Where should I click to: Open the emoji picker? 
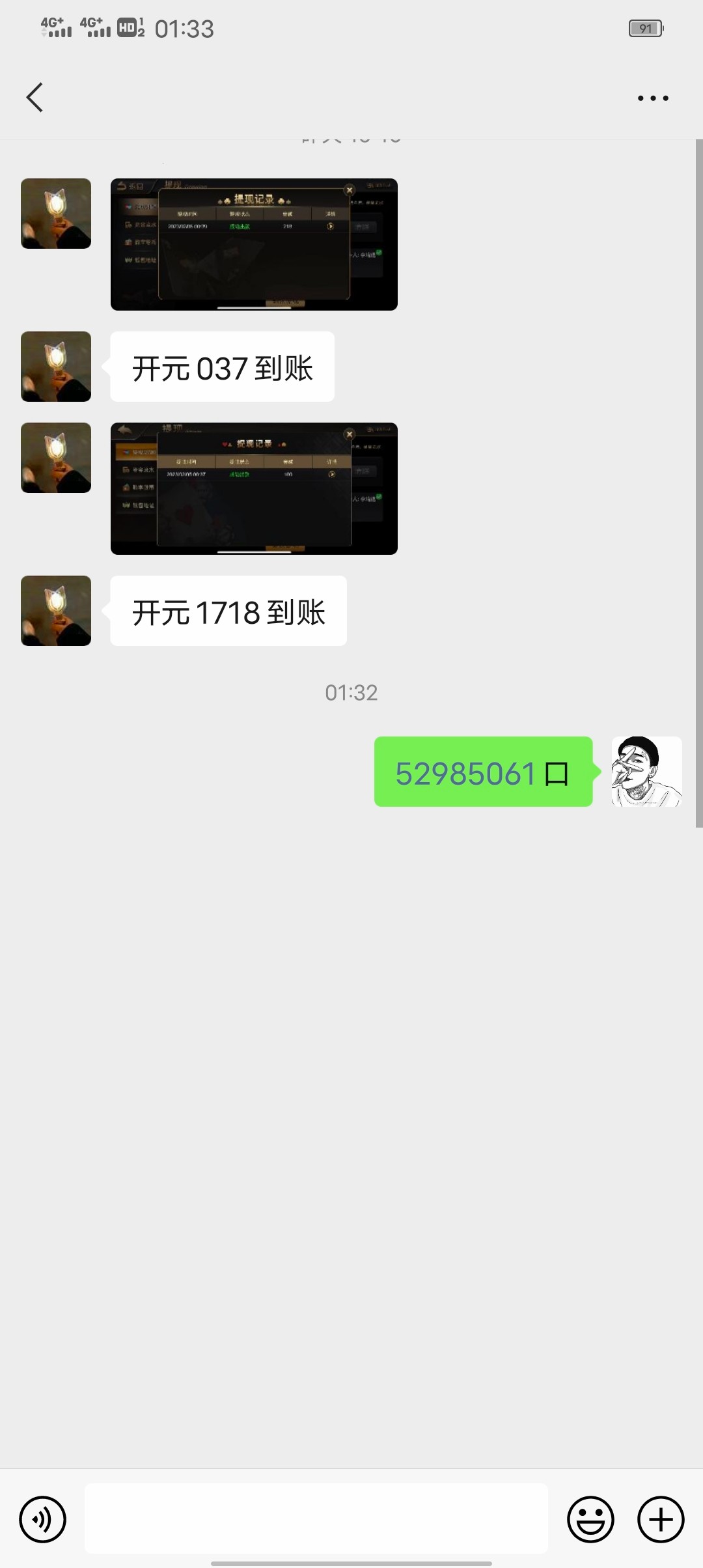coord(590,1519)
